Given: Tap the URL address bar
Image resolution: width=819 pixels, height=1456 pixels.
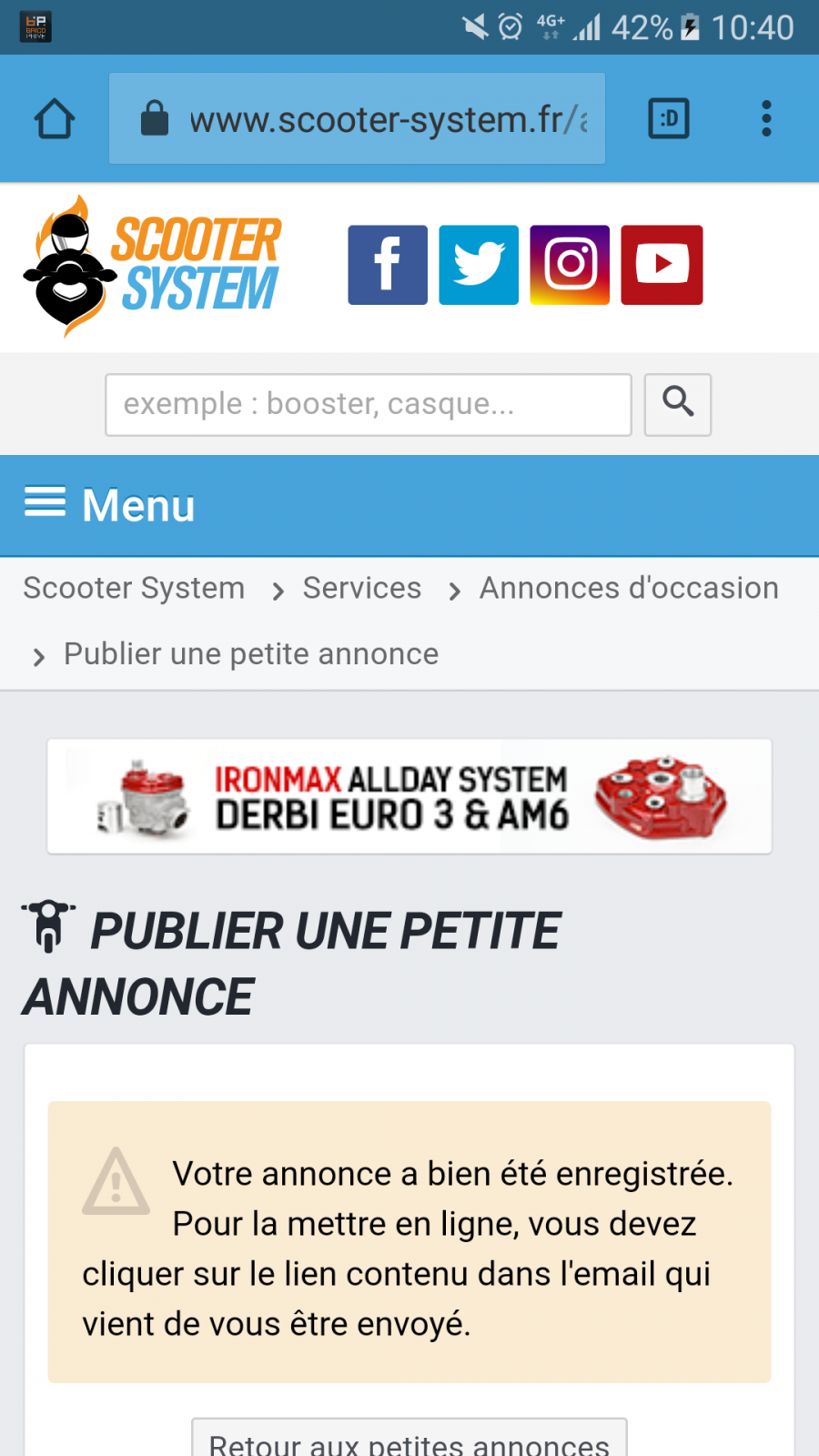Looking at the screenshot, I should coord(357,119).
